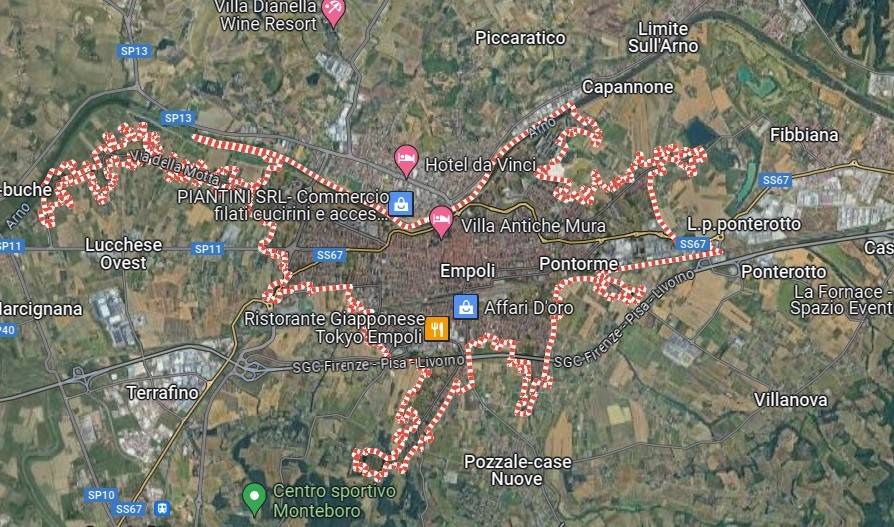This screenshot has height=527, width=894.
Task: Tap the Affari D'oro shopping pin
Action: click(x=464, y=306)
